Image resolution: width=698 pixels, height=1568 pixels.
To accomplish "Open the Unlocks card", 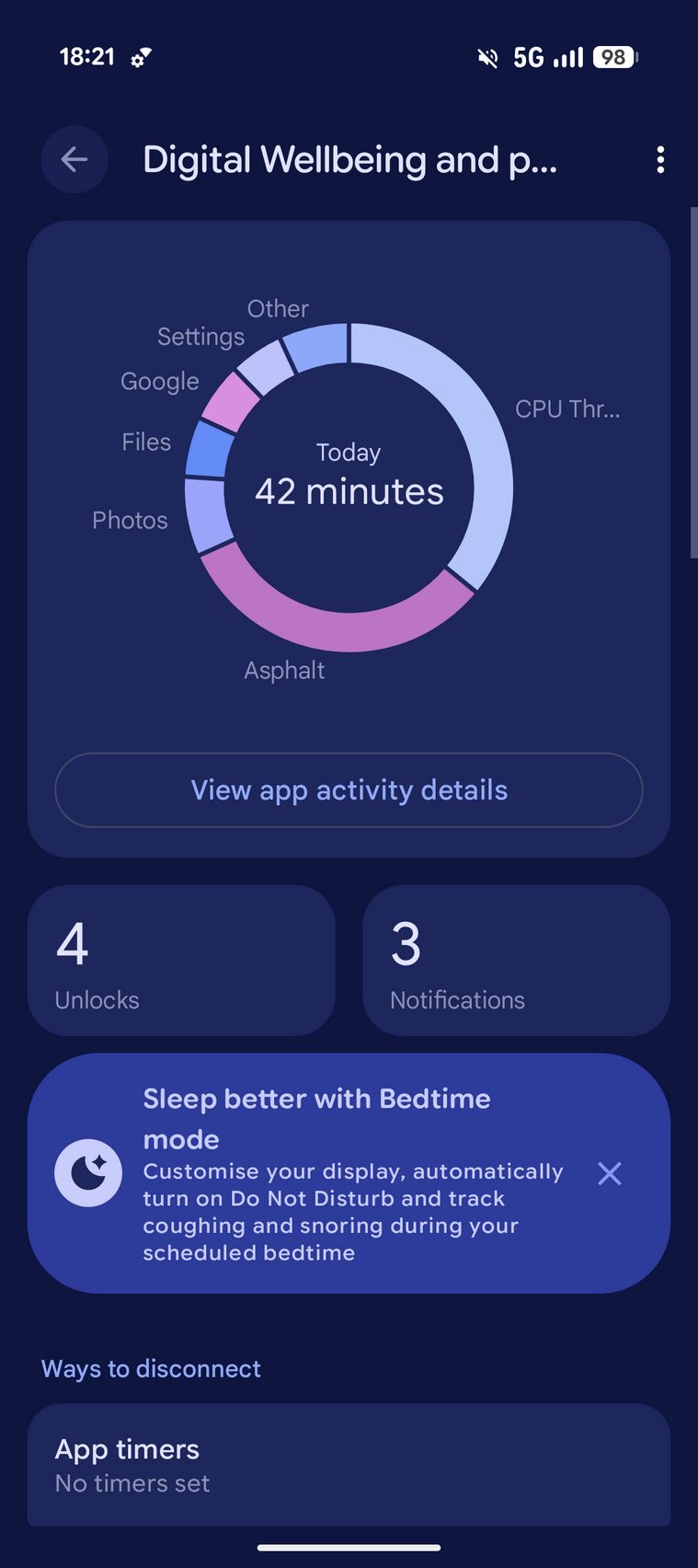I will coord(181,961).
